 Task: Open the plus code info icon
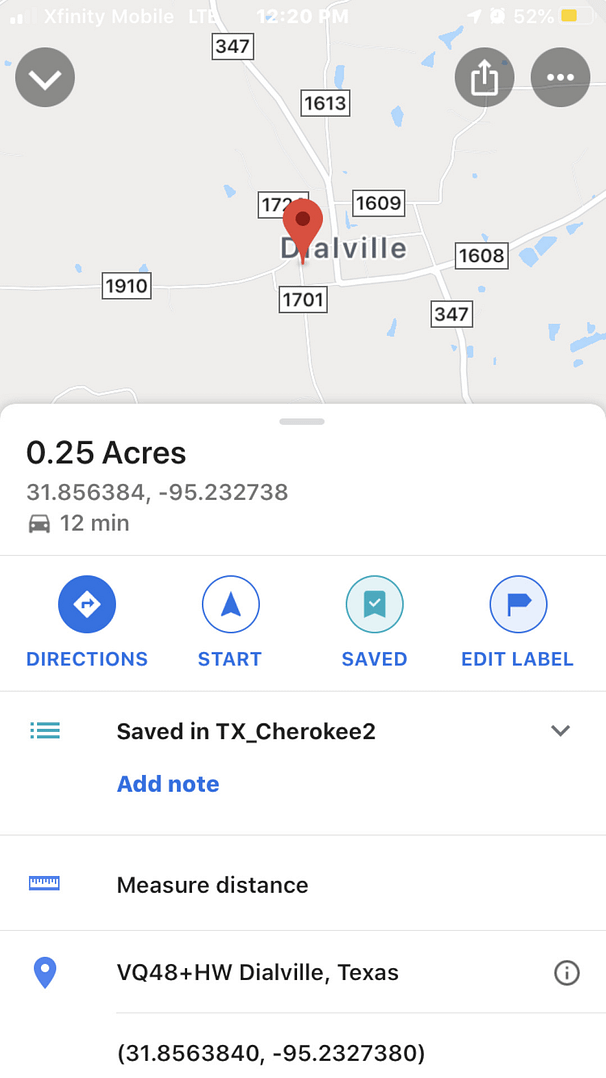tap(566, 972)
